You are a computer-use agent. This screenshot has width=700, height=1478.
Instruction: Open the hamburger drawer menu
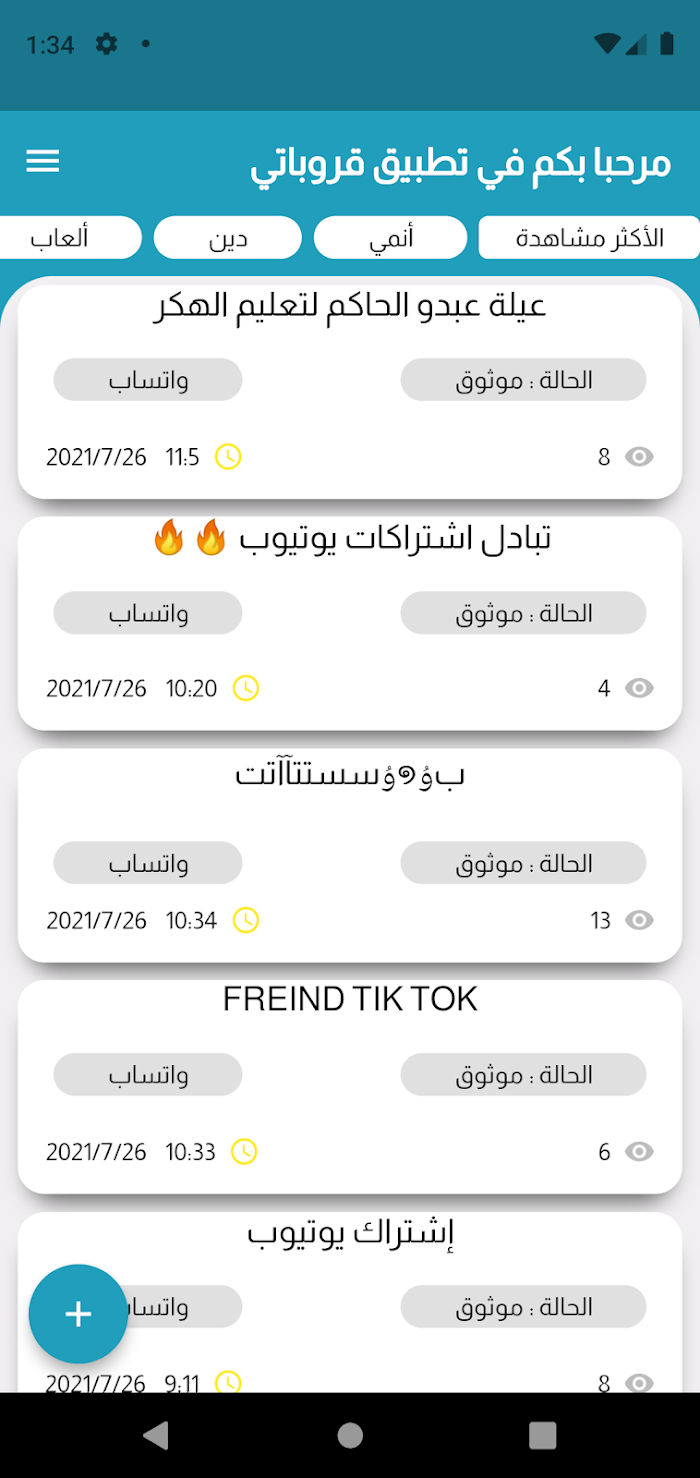coord(43,162)
